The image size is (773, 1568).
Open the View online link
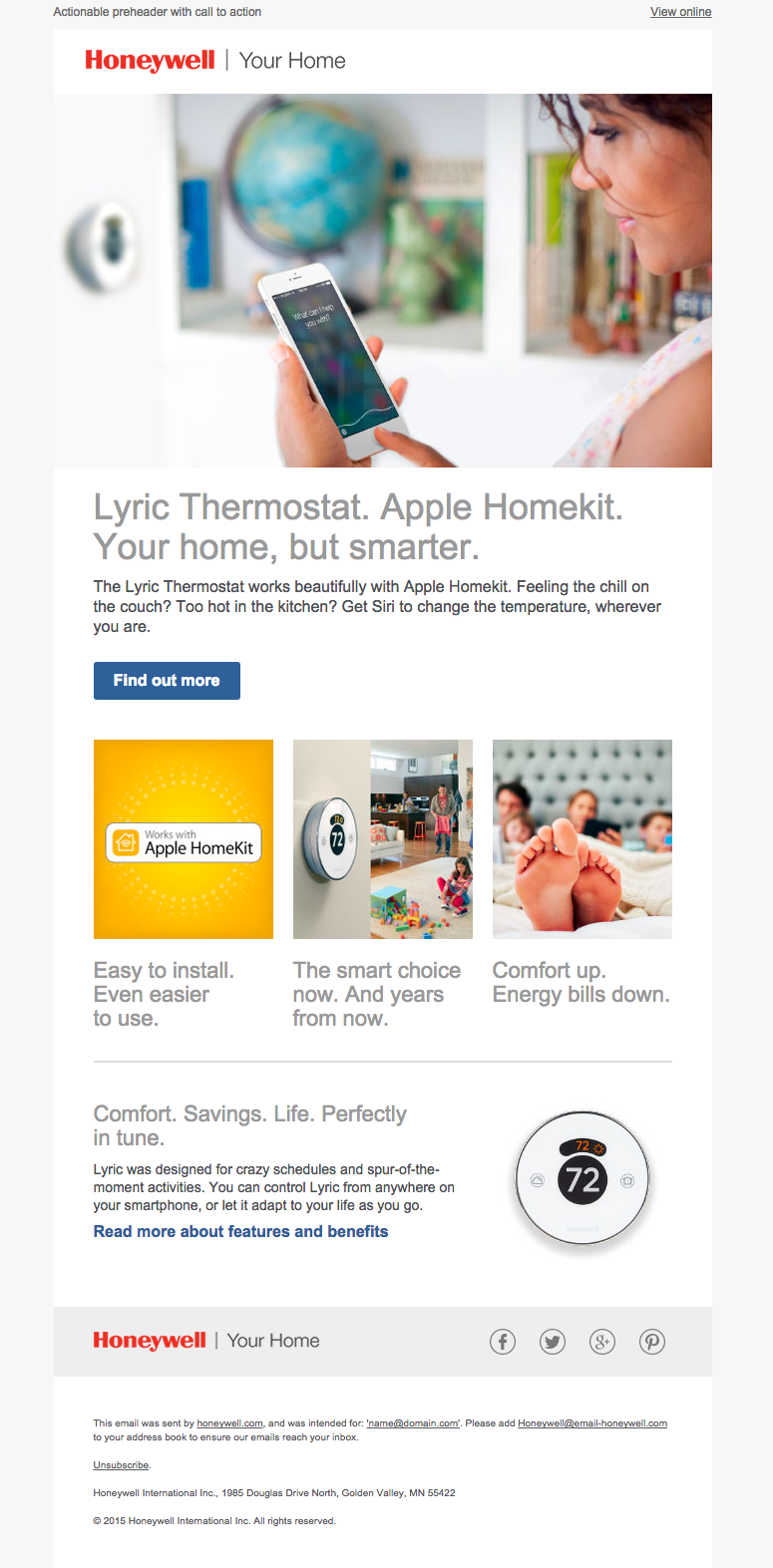pos(680,12)
